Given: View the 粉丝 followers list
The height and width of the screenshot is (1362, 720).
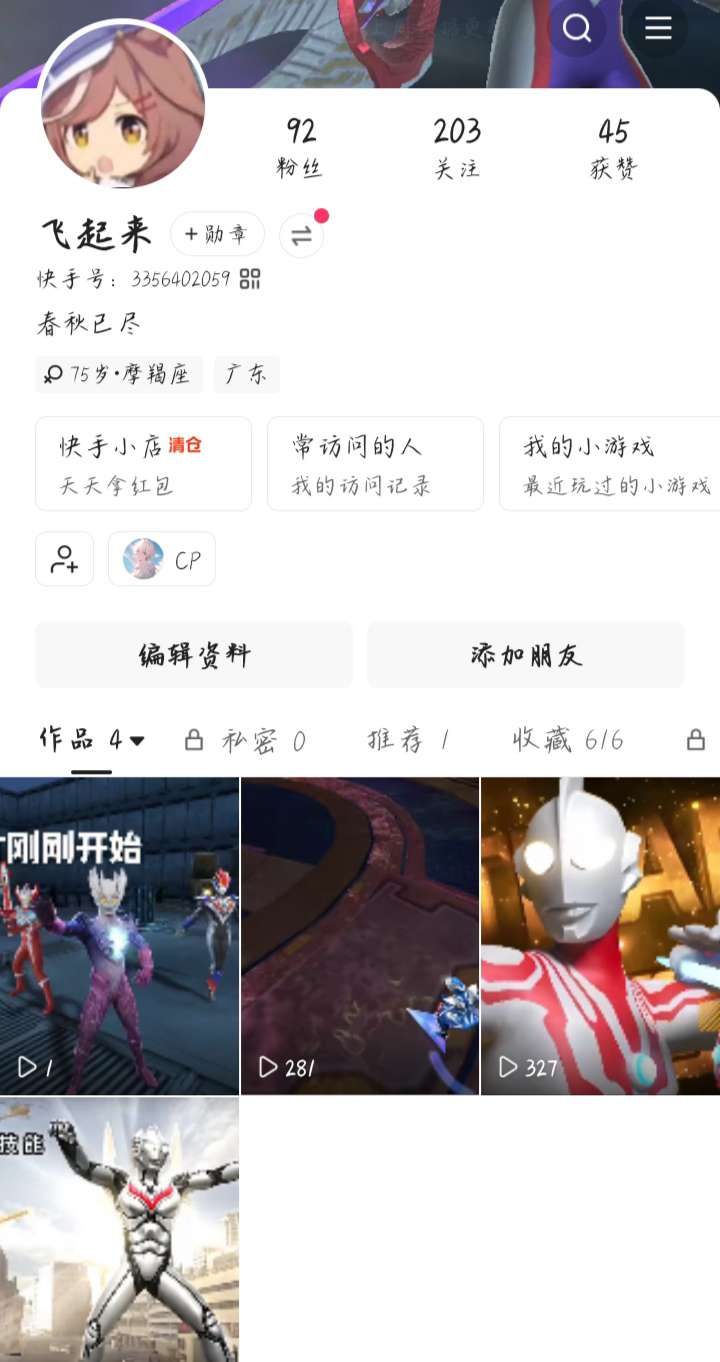Looking at the screenshot, I should click(x=300, y=147).
